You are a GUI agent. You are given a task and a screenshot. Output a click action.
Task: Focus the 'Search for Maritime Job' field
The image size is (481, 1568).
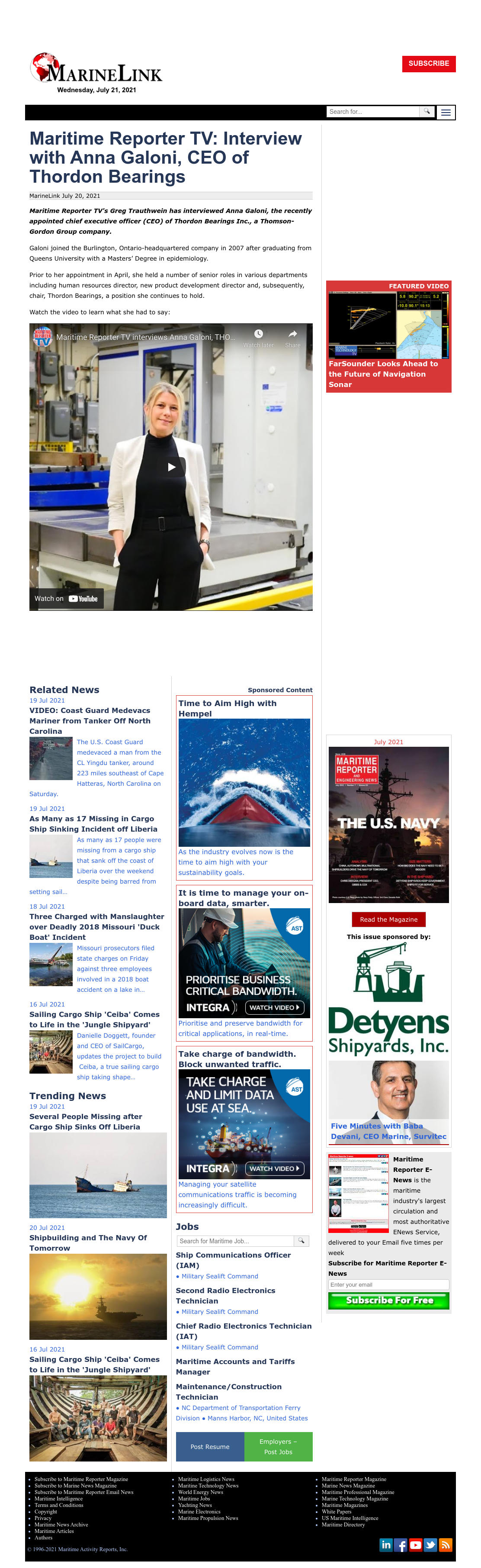tap(235, 1241)
